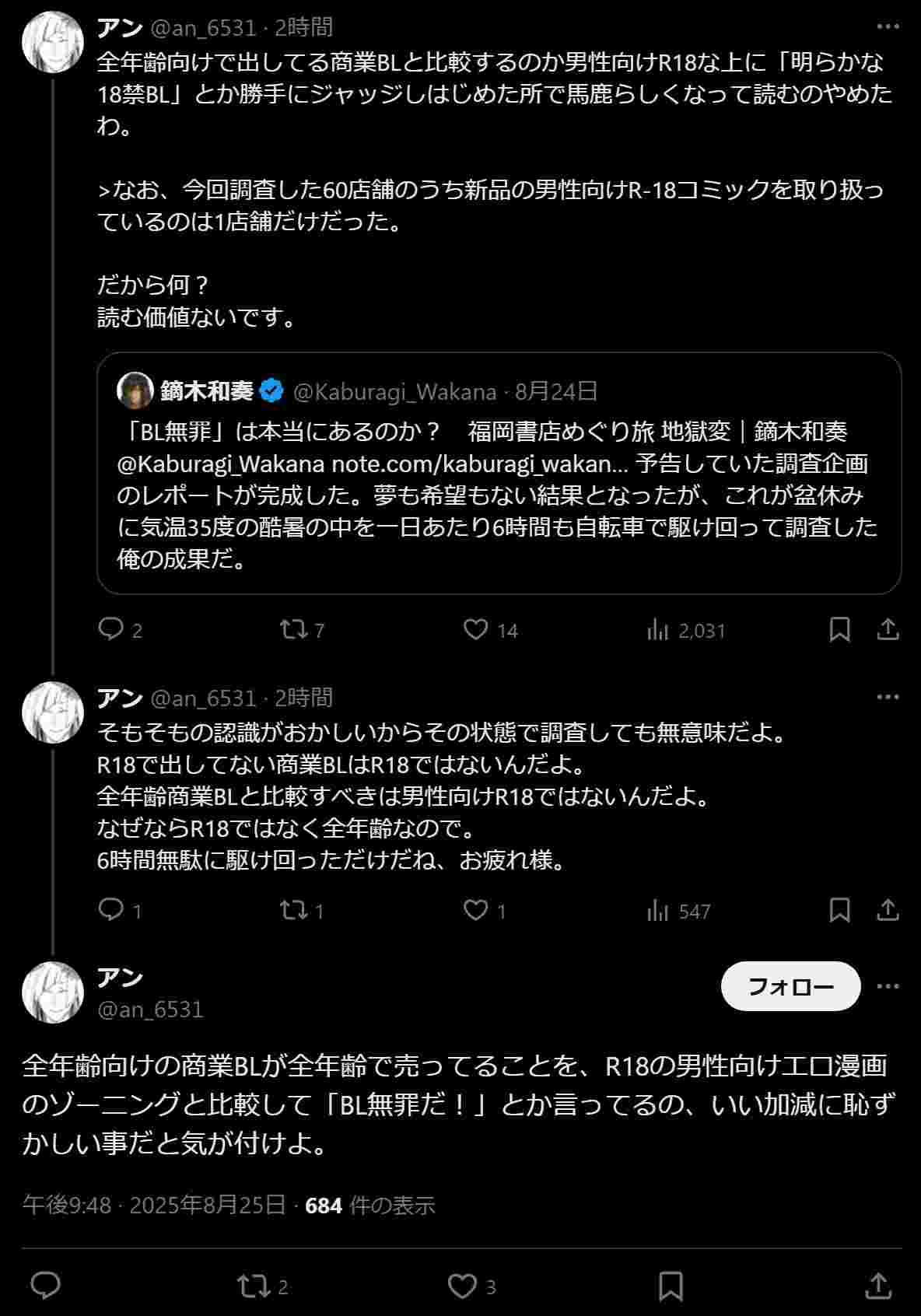
Task: Repost the main post with 2 reposts
Action: tap(254, 1285)
